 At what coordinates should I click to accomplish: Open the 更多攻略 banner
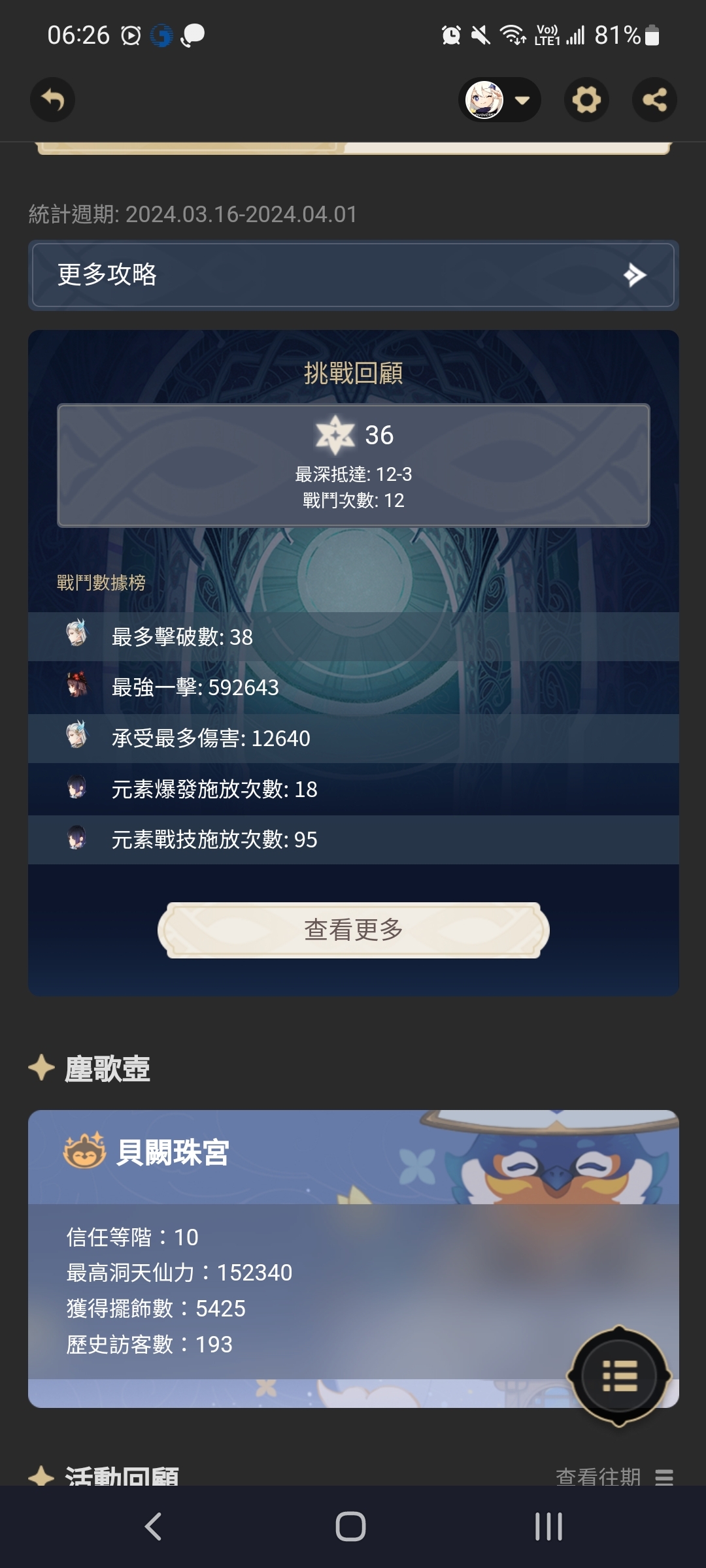click(x=353, y=275)
